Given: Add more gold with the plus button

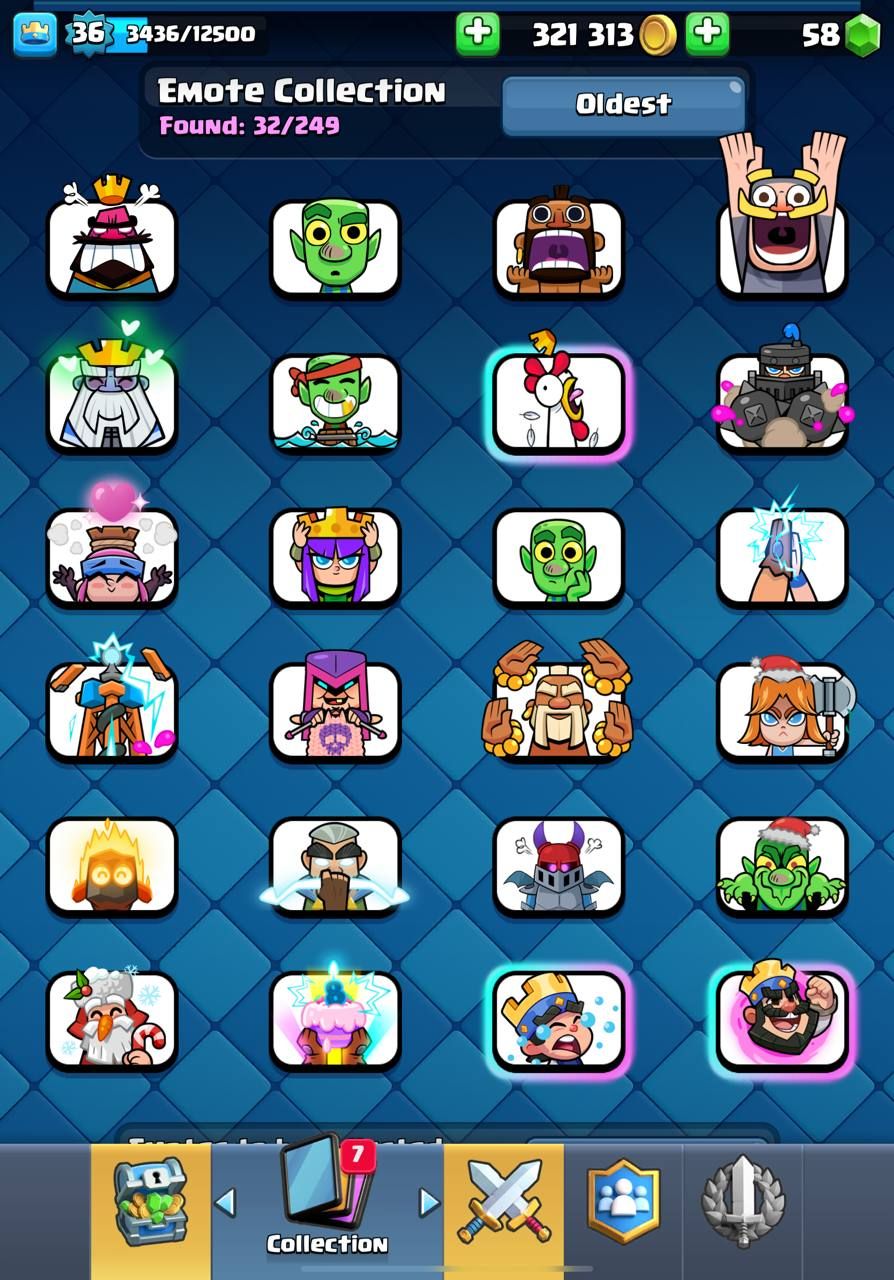Looking at the screenshot, I should [478, 34].
